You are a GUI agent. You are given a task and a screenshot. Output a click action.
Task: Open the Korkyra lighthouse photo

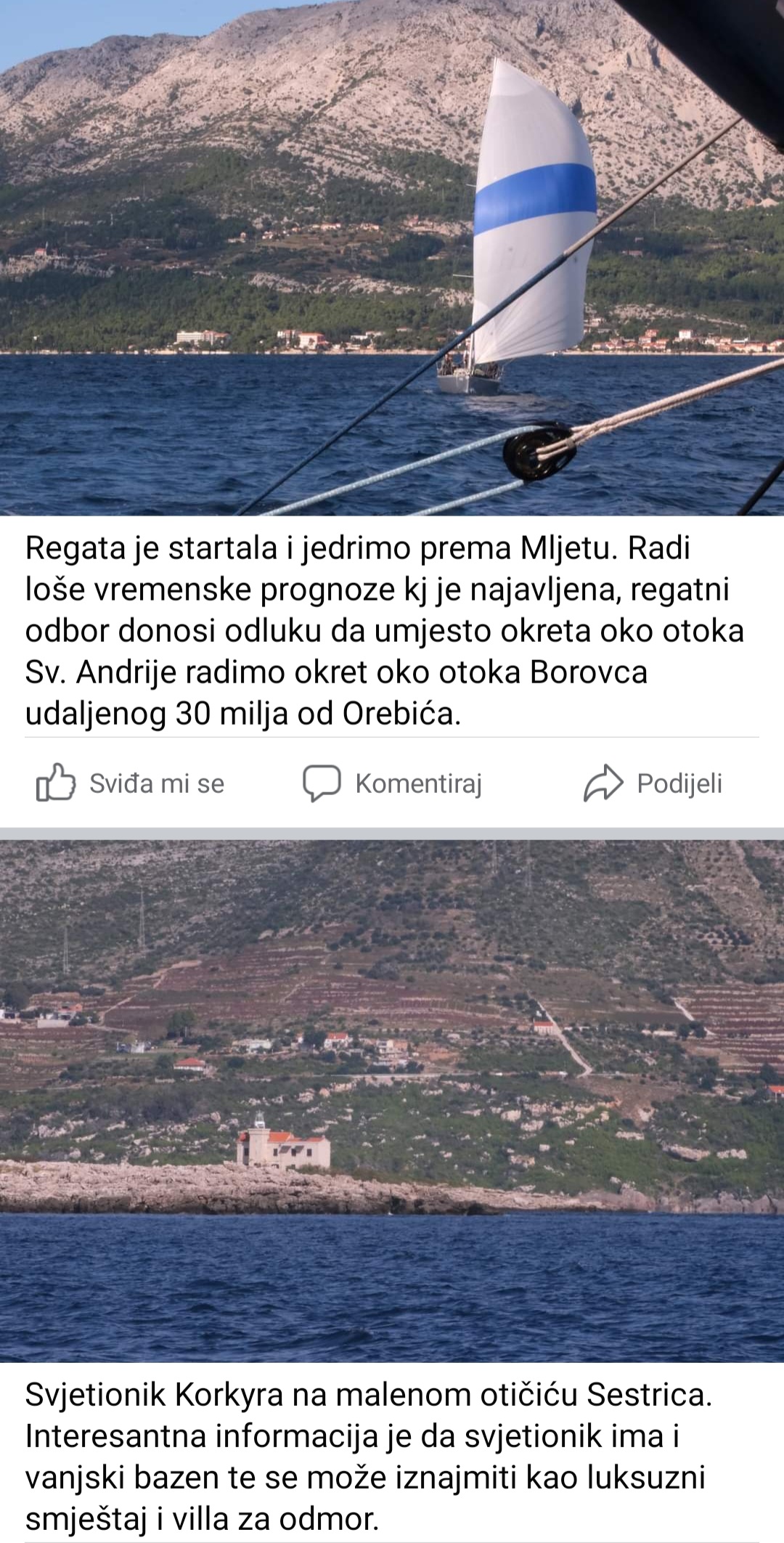point(392,1100)
